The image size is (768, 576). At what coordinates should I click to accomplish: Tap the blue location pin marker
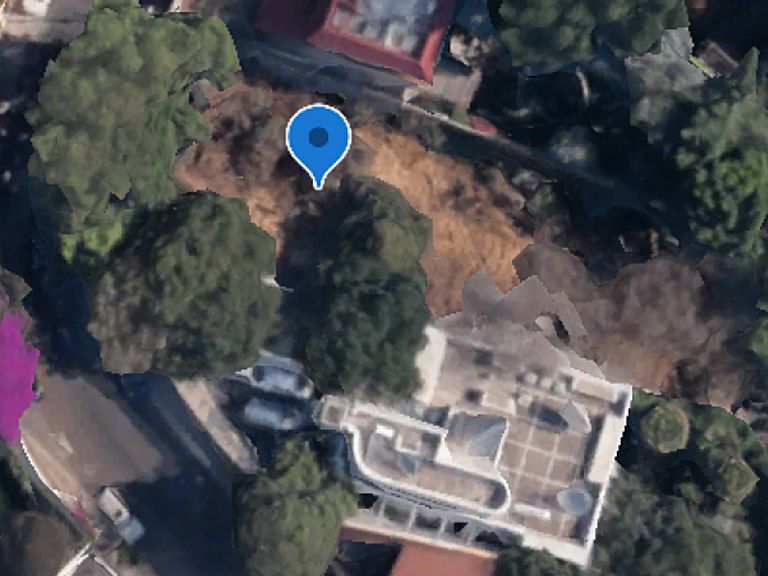pos(318,142)
